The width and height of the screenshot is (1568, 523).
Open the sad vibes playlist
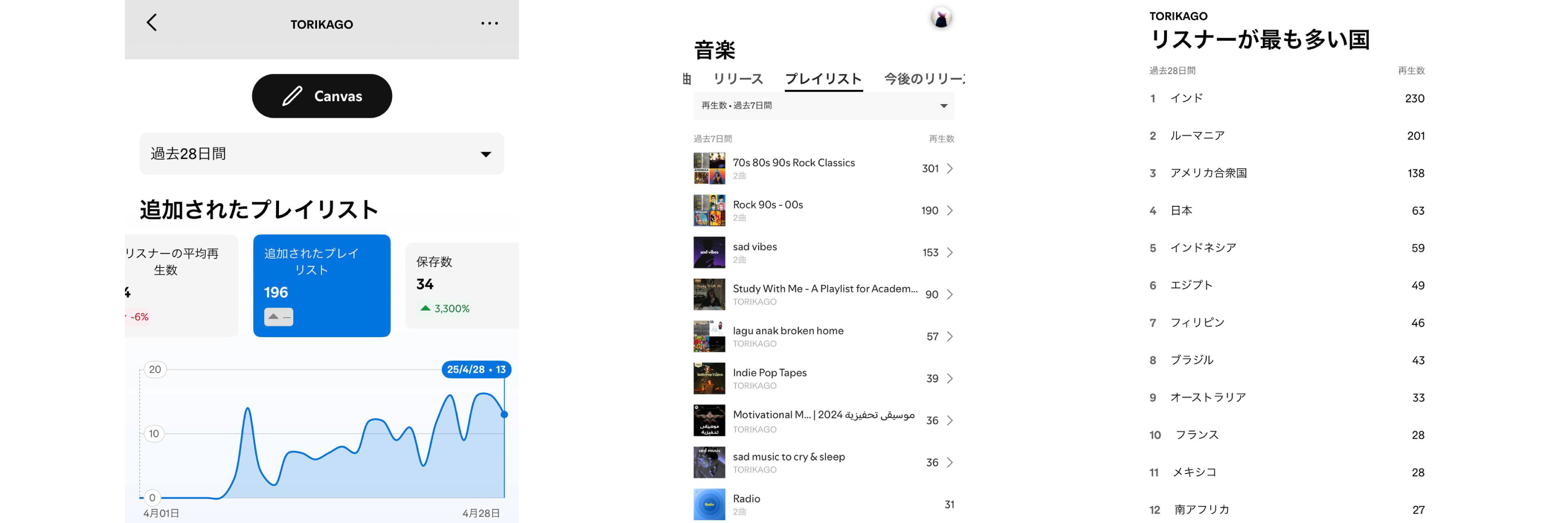pos(823,252)
